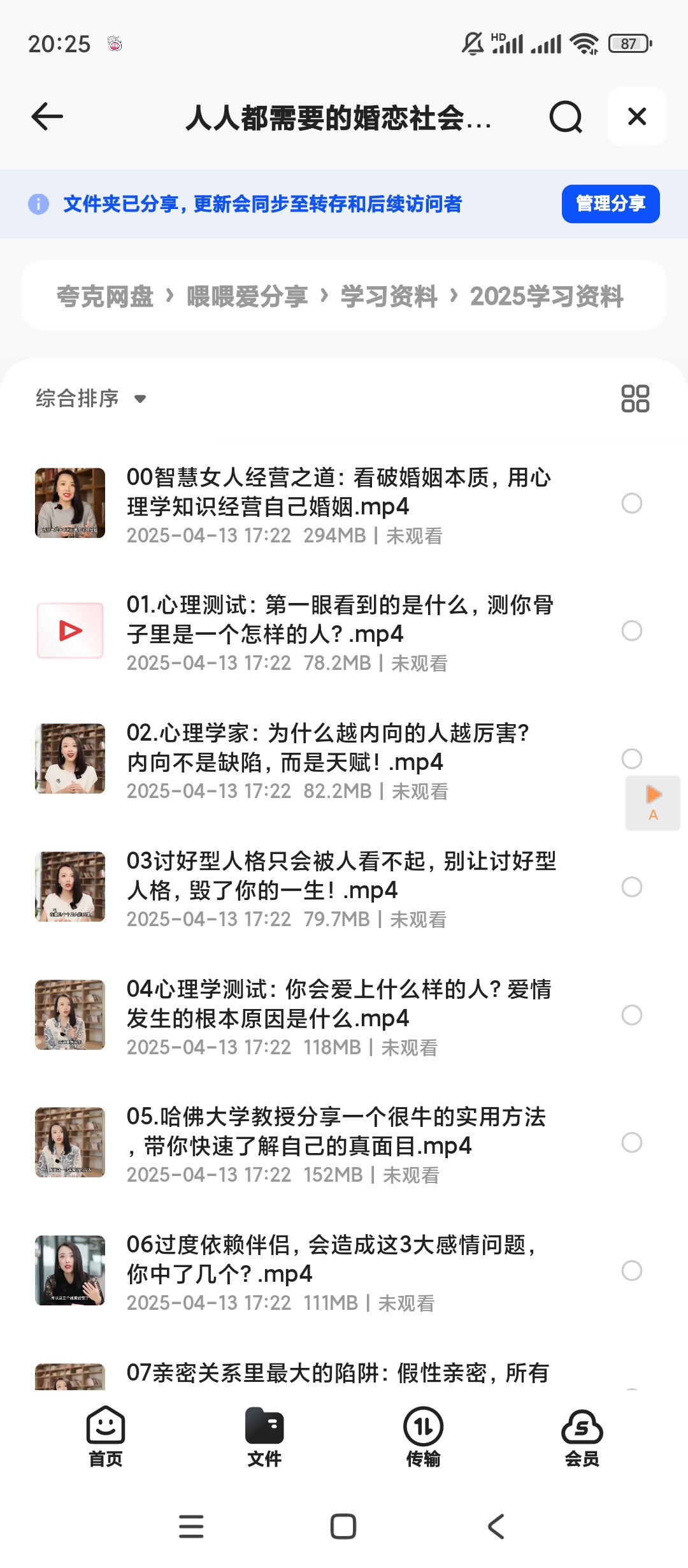Mark file 01.心理测试 with its selection circle
This screenshot has width=688, height=1568.
(632, 631)
